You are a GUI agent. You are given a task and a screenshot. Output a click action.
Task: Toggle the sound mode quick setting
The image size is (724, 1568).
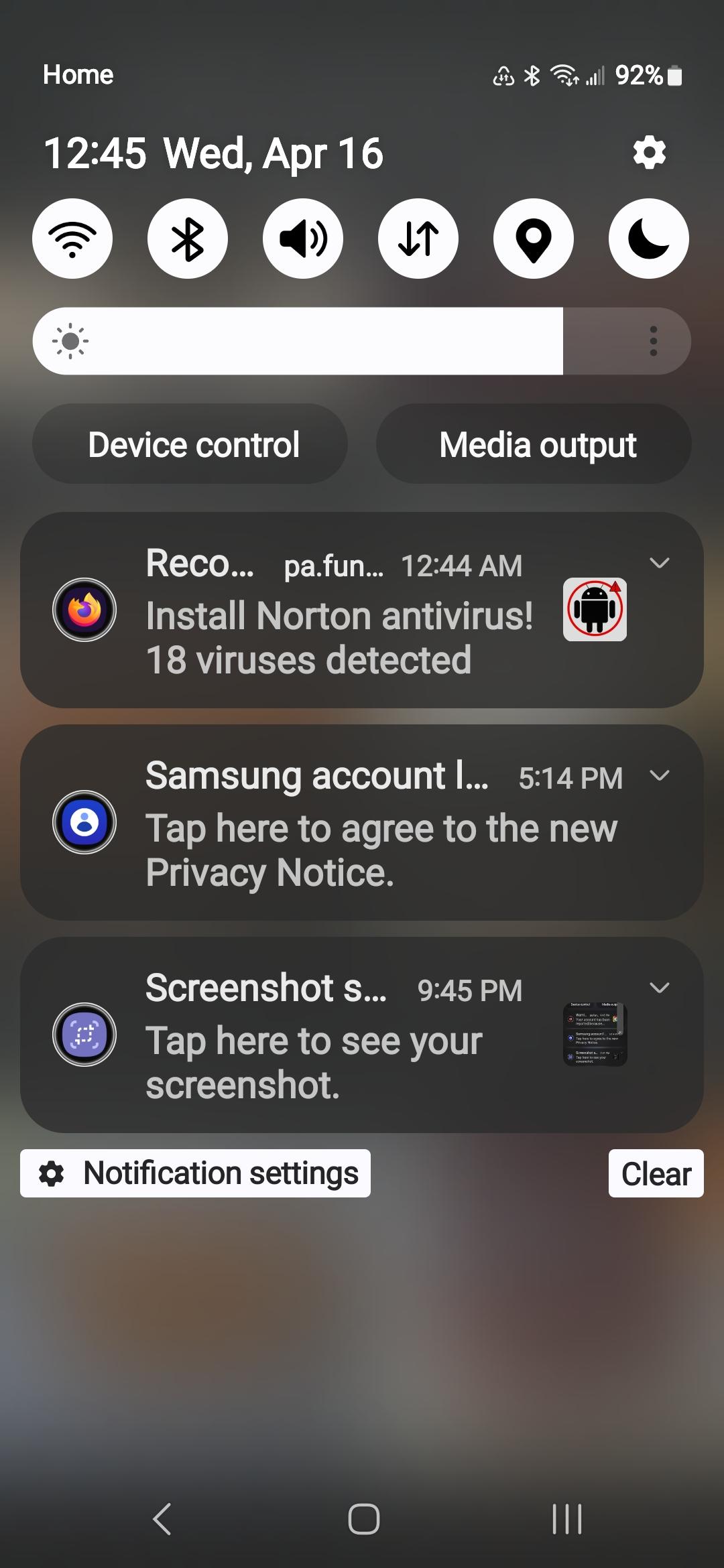(x=303, y=239)
